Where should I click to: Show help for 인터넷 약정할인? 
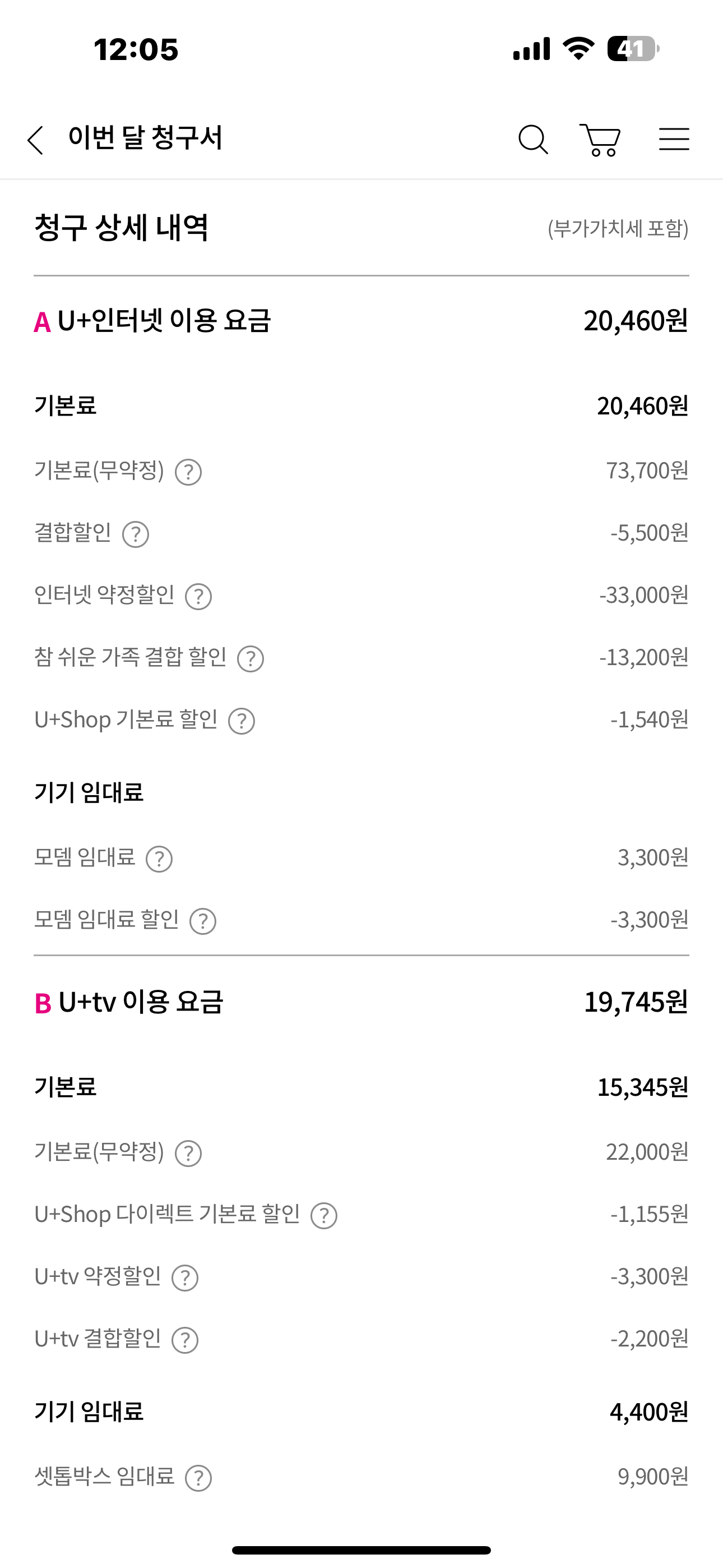click(198, 597)
